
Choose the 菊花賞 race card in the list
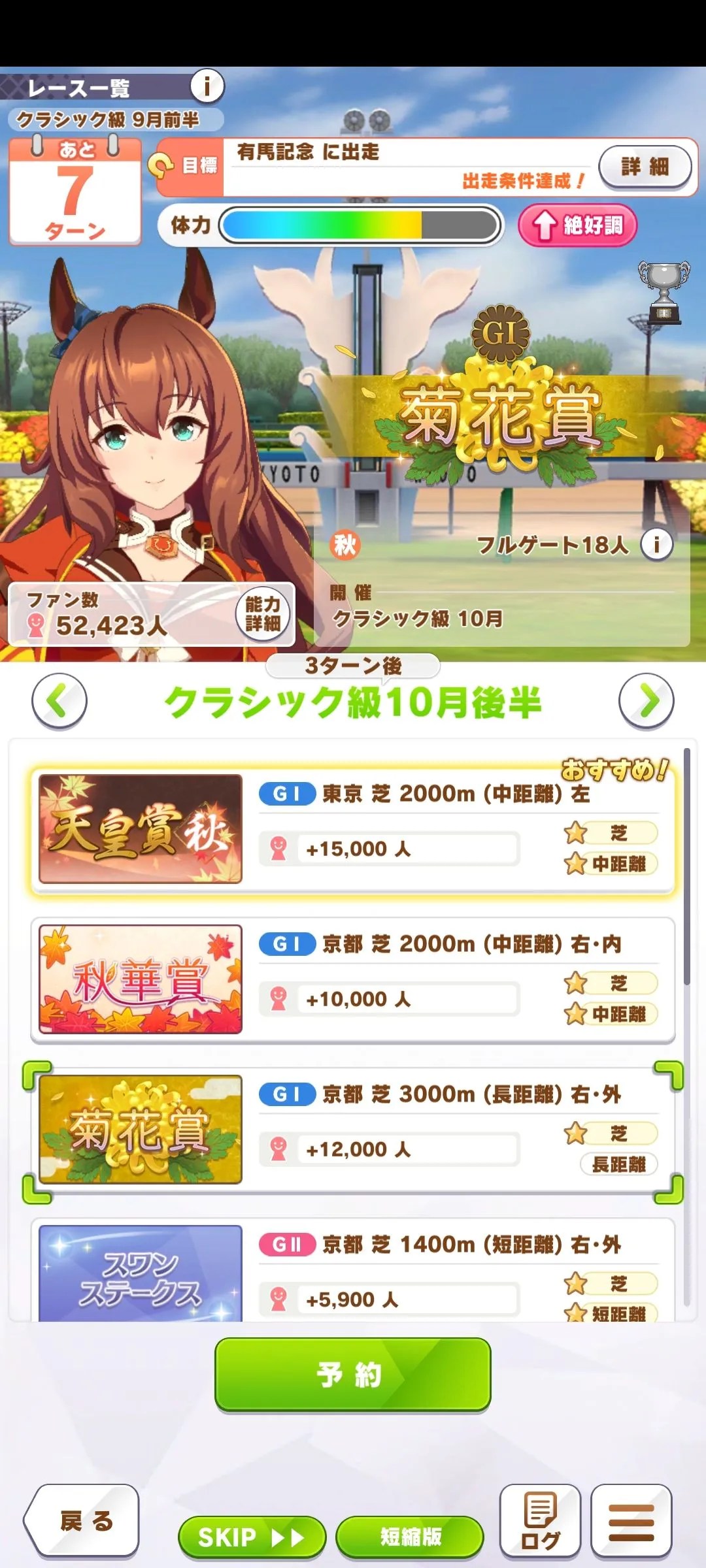tap(353, 1130)
